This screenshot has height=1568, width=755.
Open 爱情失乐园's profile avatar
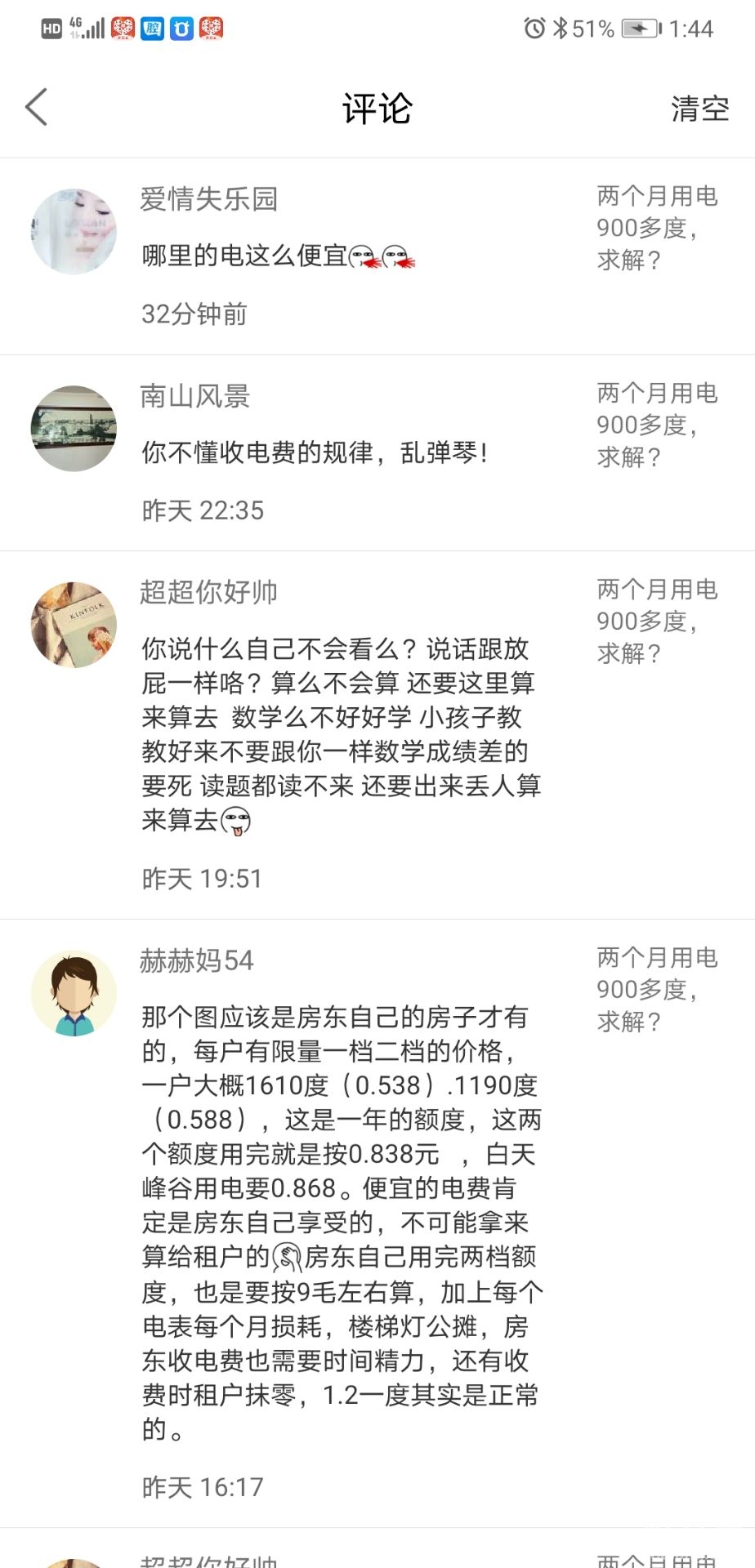click(x=74, y=232)
